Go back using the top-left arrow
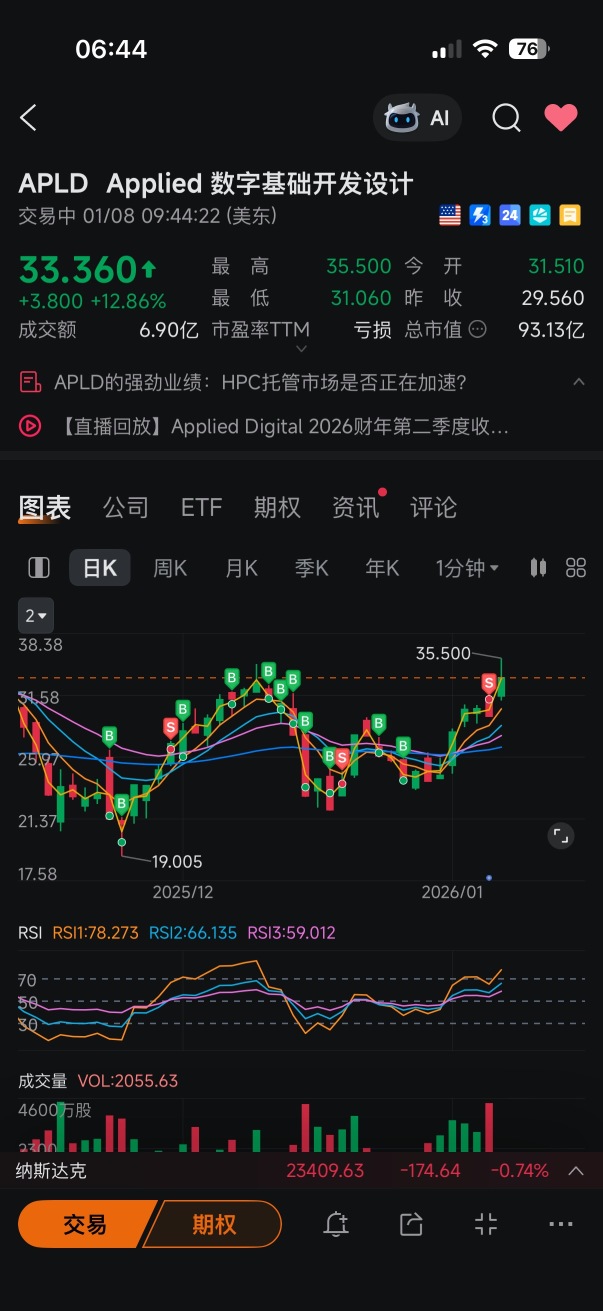 click(28, 118)
